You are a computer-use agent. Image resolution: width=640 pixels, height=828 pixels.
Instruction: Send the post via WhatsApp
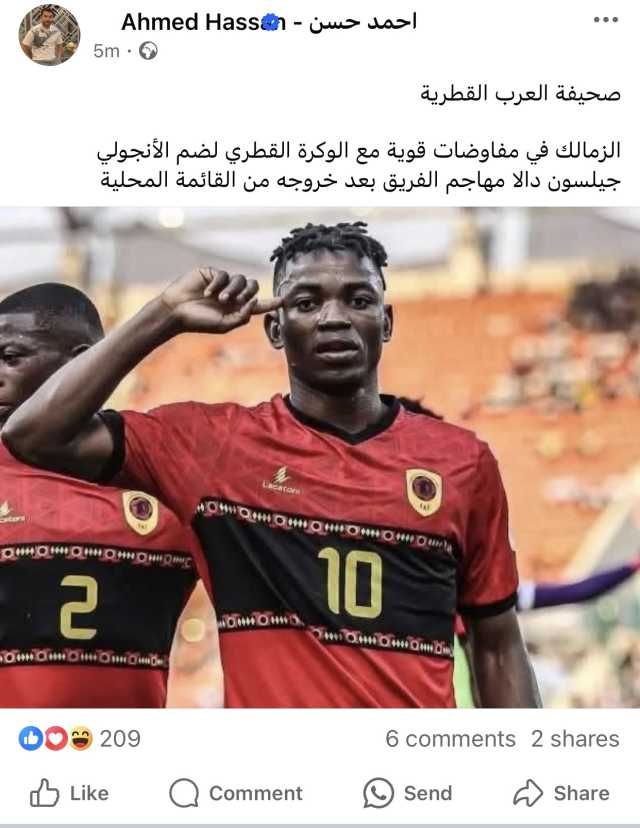click(408, 793)
